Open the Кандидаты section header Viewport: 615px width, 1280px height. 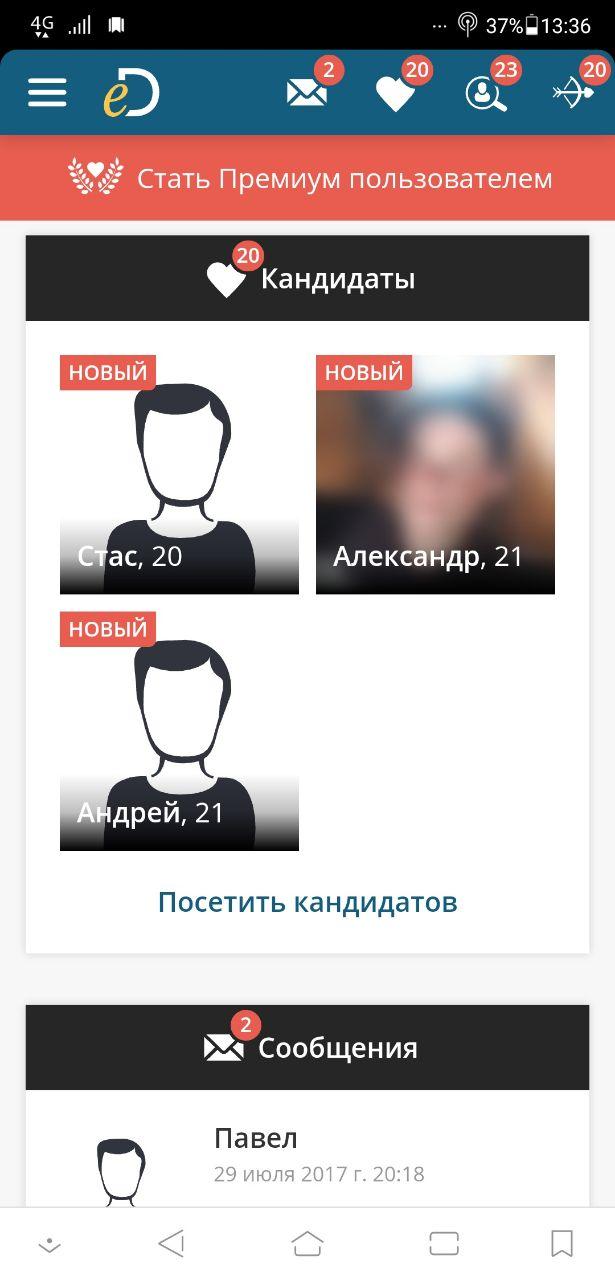click(308, 279)
